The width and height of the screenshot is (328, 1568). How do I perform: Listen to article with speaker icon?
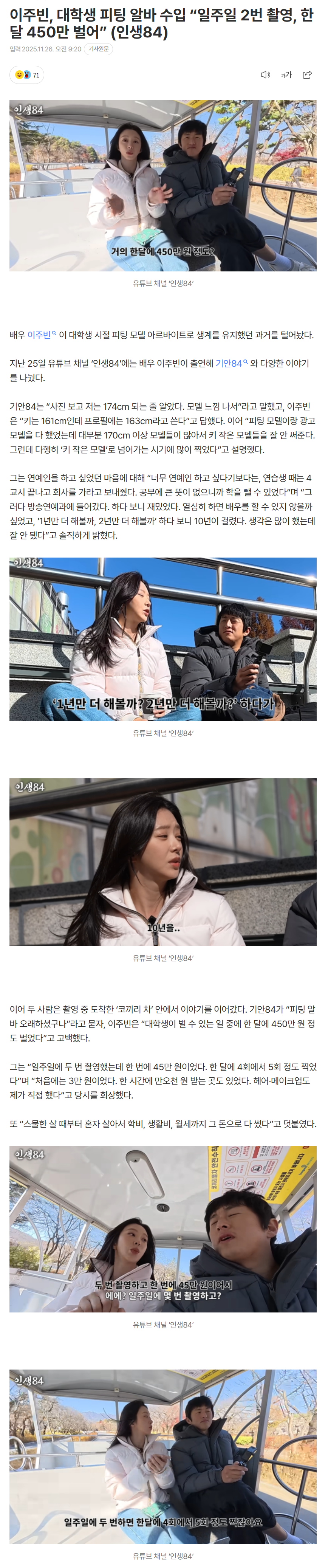[265, 75]
